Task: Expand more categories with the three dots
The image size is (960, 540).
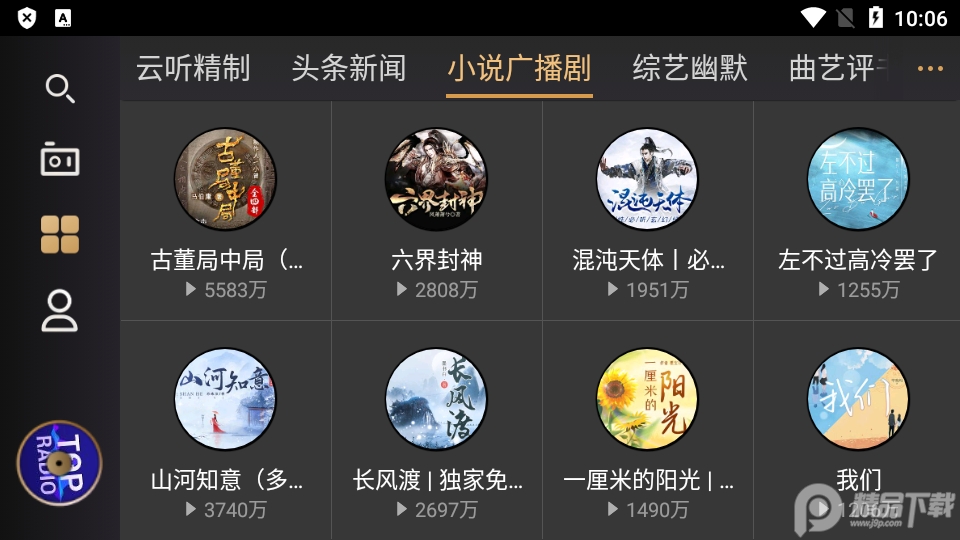Action: point(930,69)
